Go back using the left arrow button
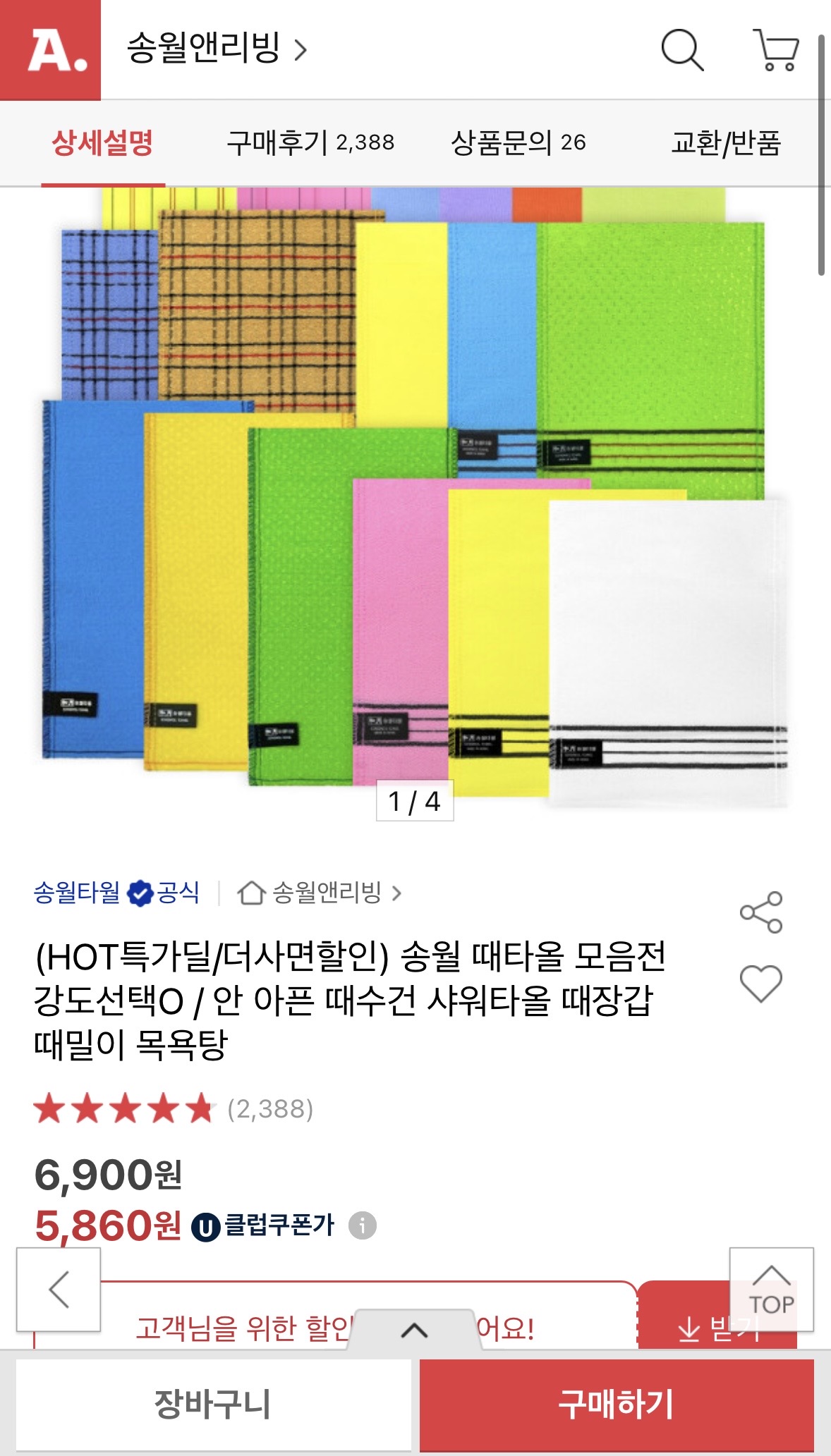Screen dimensions: 831x1456 (59, 1290)
